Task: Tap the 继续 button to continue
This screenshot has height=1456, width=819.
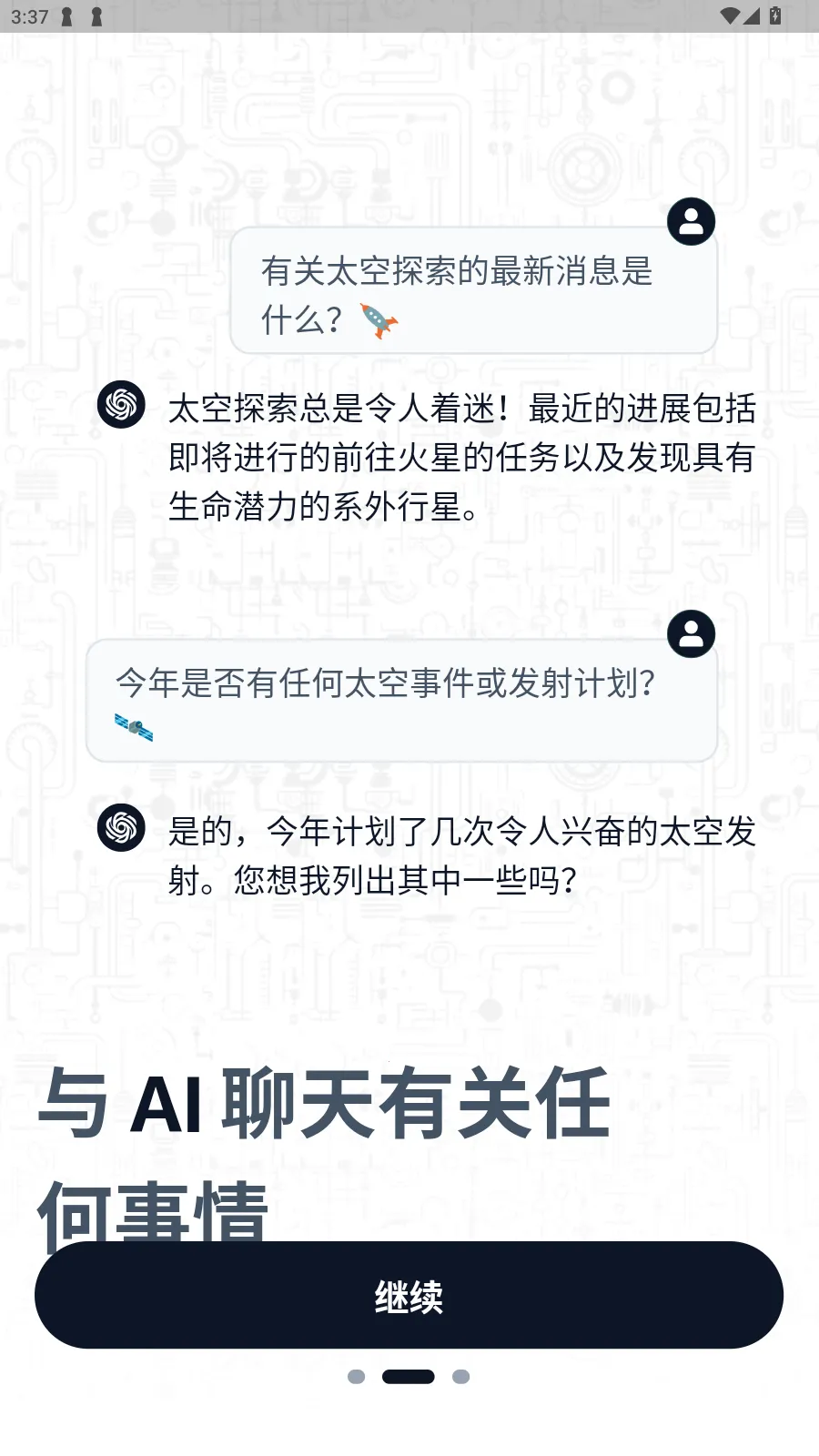Action: [x=409, y=1295]
